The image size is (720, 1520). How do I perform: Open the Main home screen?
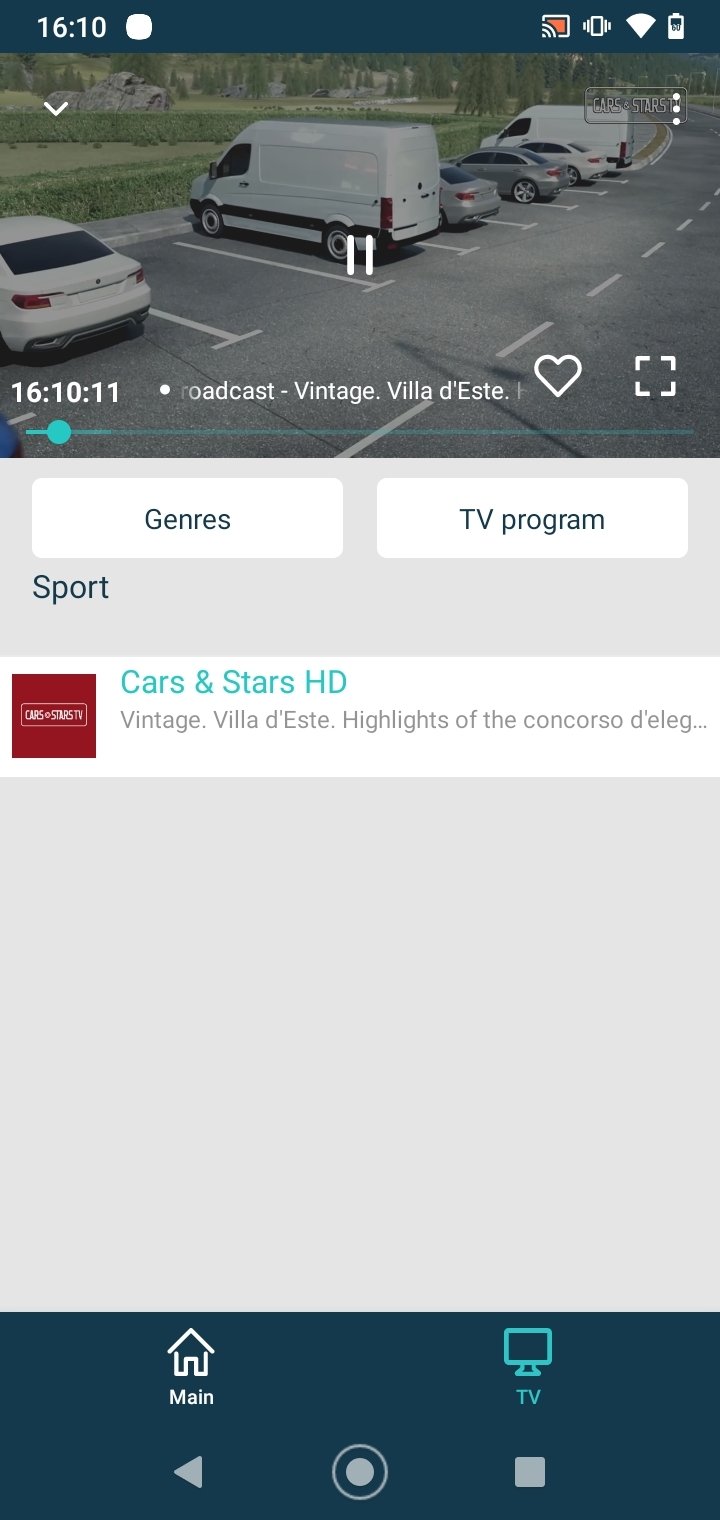pos(190,1363)
